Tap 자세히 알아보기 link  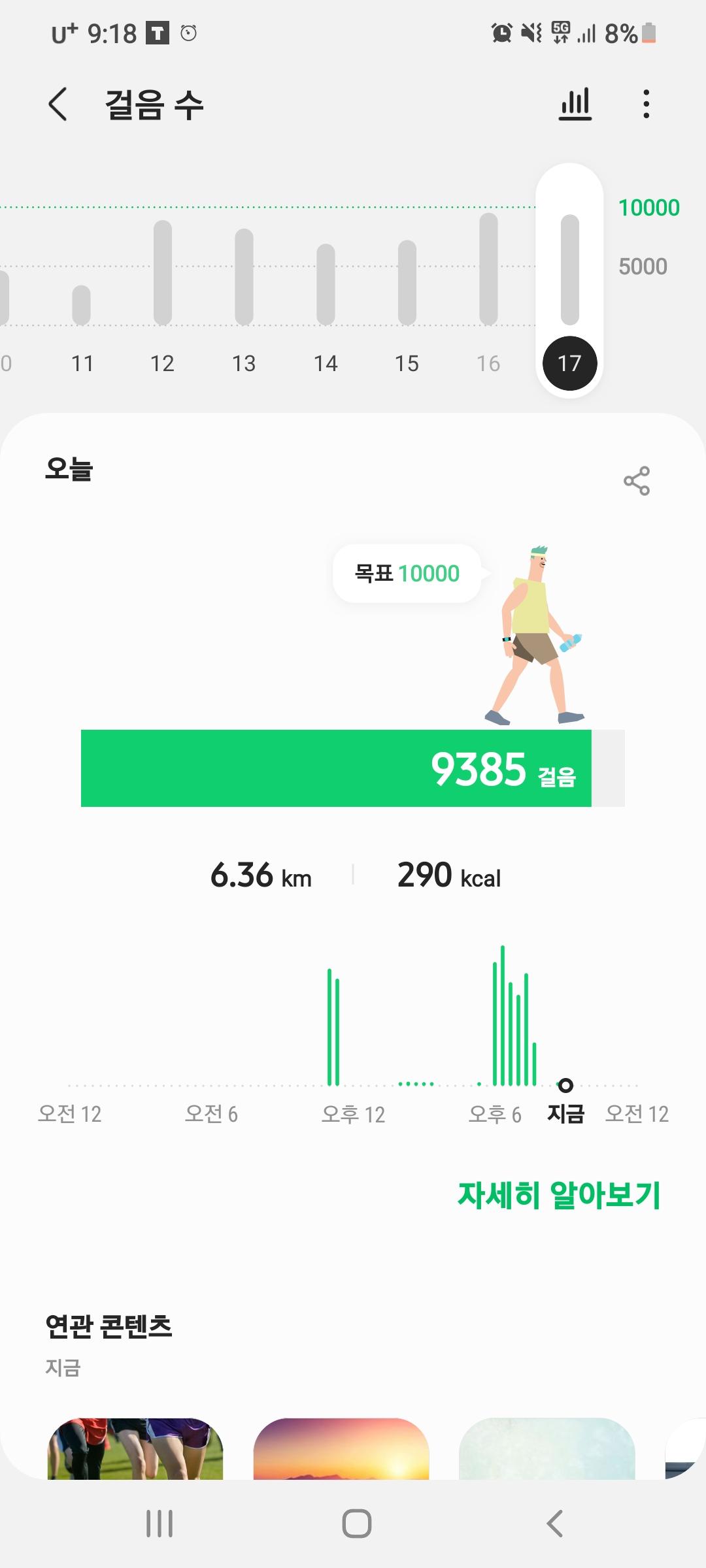(559, 1195)
